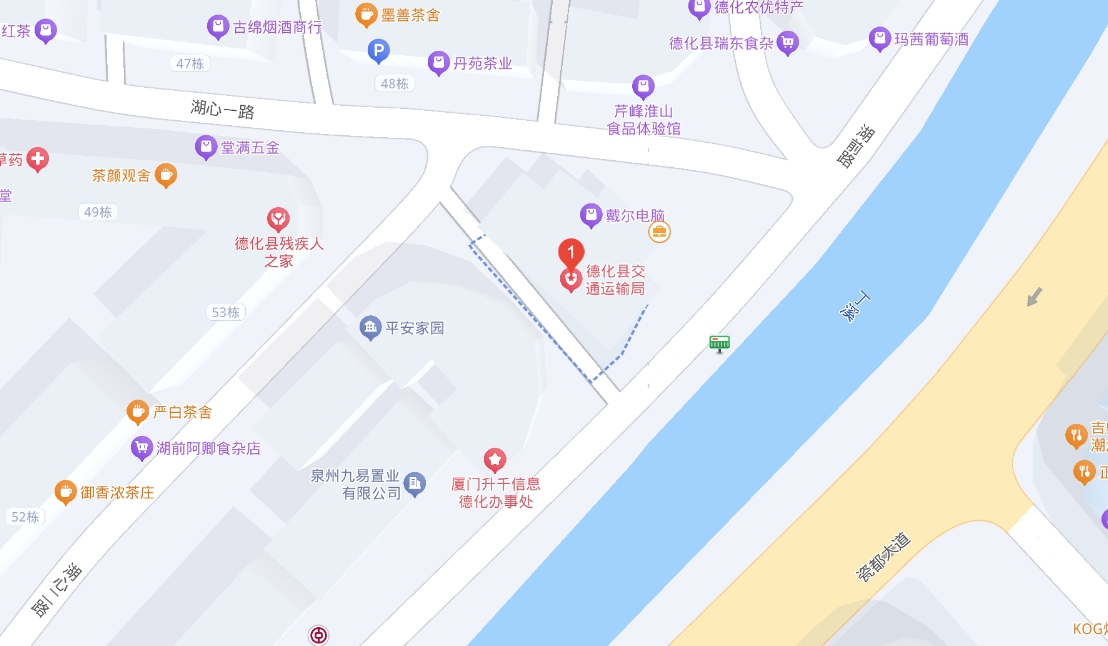This screenshot has width=1108, height=646.
Task: Tap the 茶颜观舍 teahouse marker
Action: click(165, 175)
